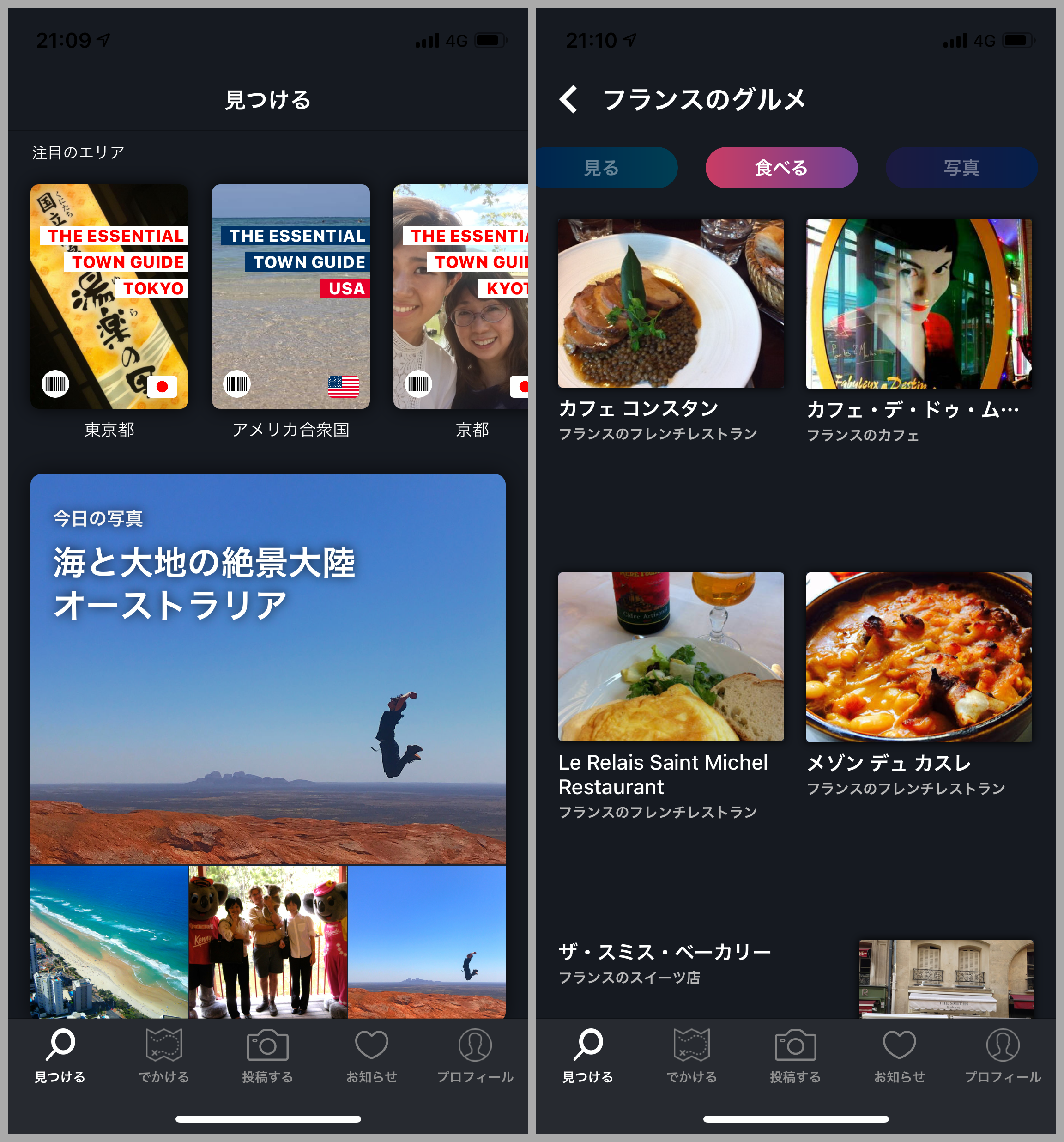
Task: Select the 食べる tab
Action: click(x=781, y=168)
